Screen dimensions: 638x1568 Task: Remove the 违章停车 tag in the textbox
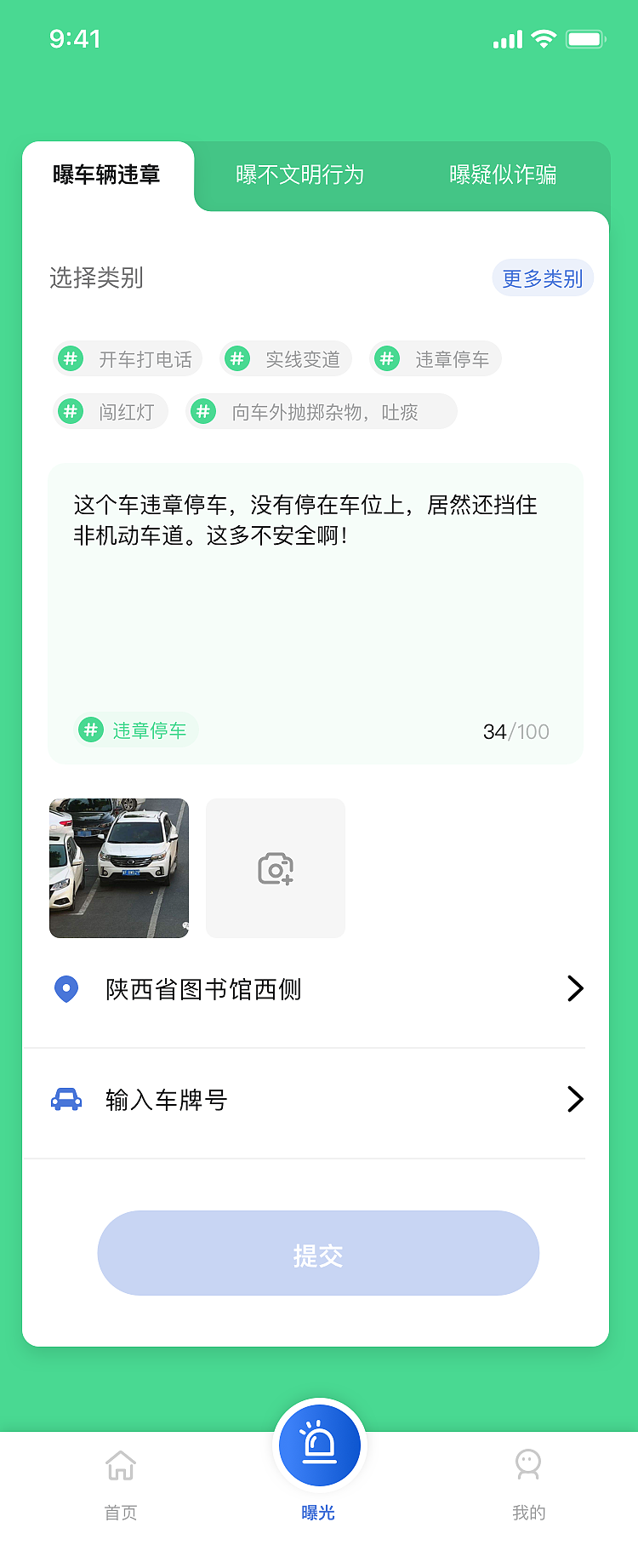tap(136, 730)
